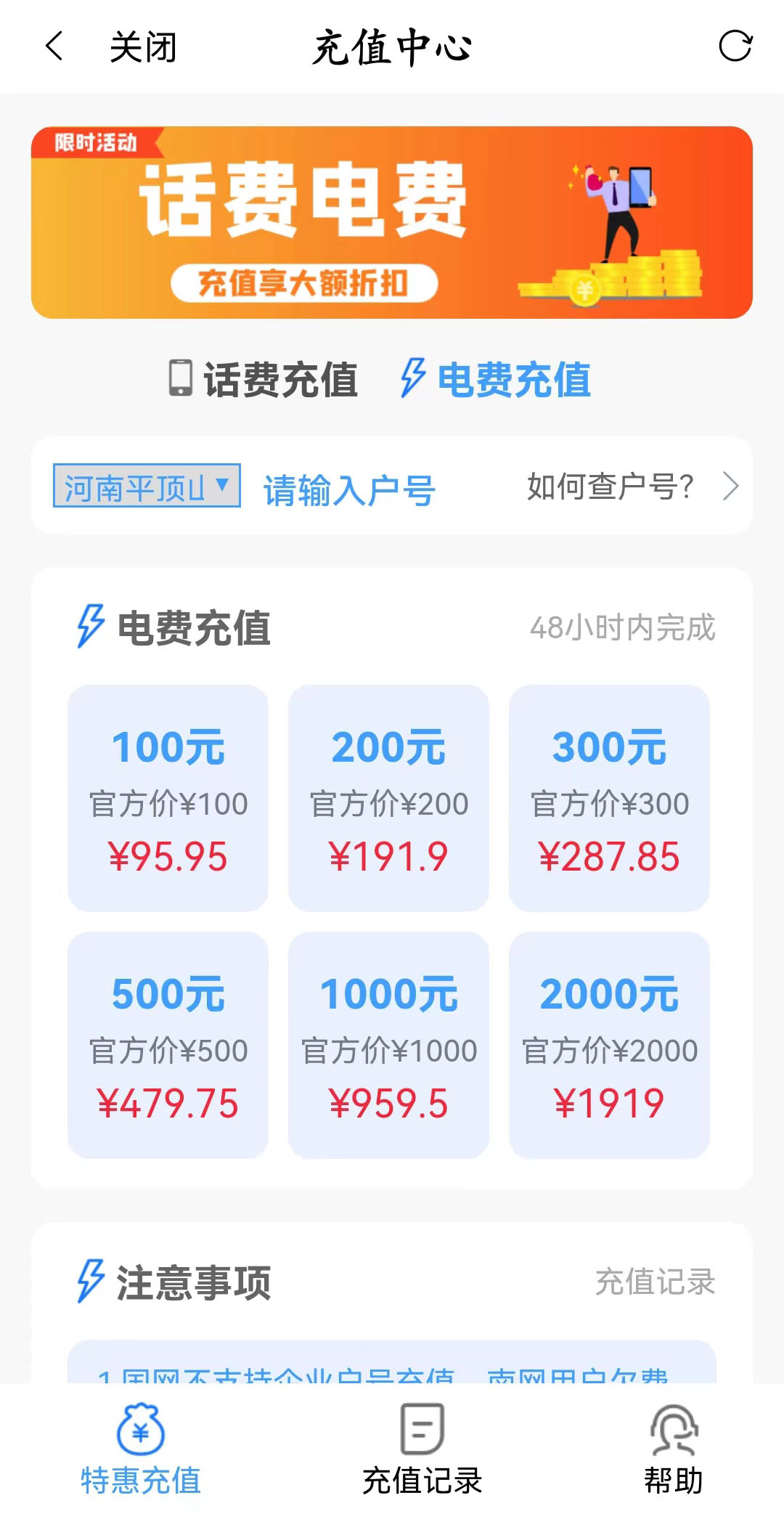Open 充值记录 link beside 注意事项
This screenshot has width=784, height=1514.
655,1282
